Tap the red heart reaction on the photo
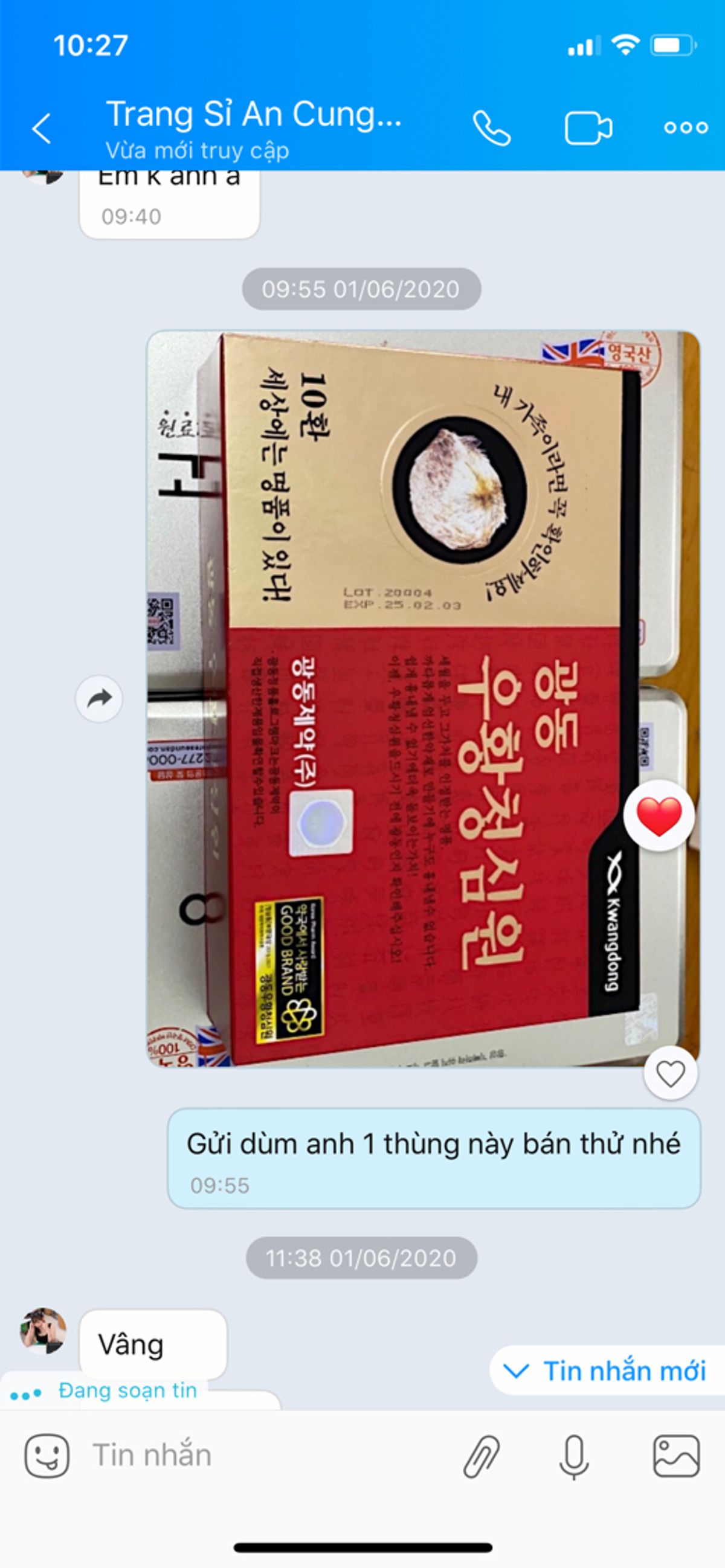The height and width of the screenshot is (1568, 725). [659, 816]
